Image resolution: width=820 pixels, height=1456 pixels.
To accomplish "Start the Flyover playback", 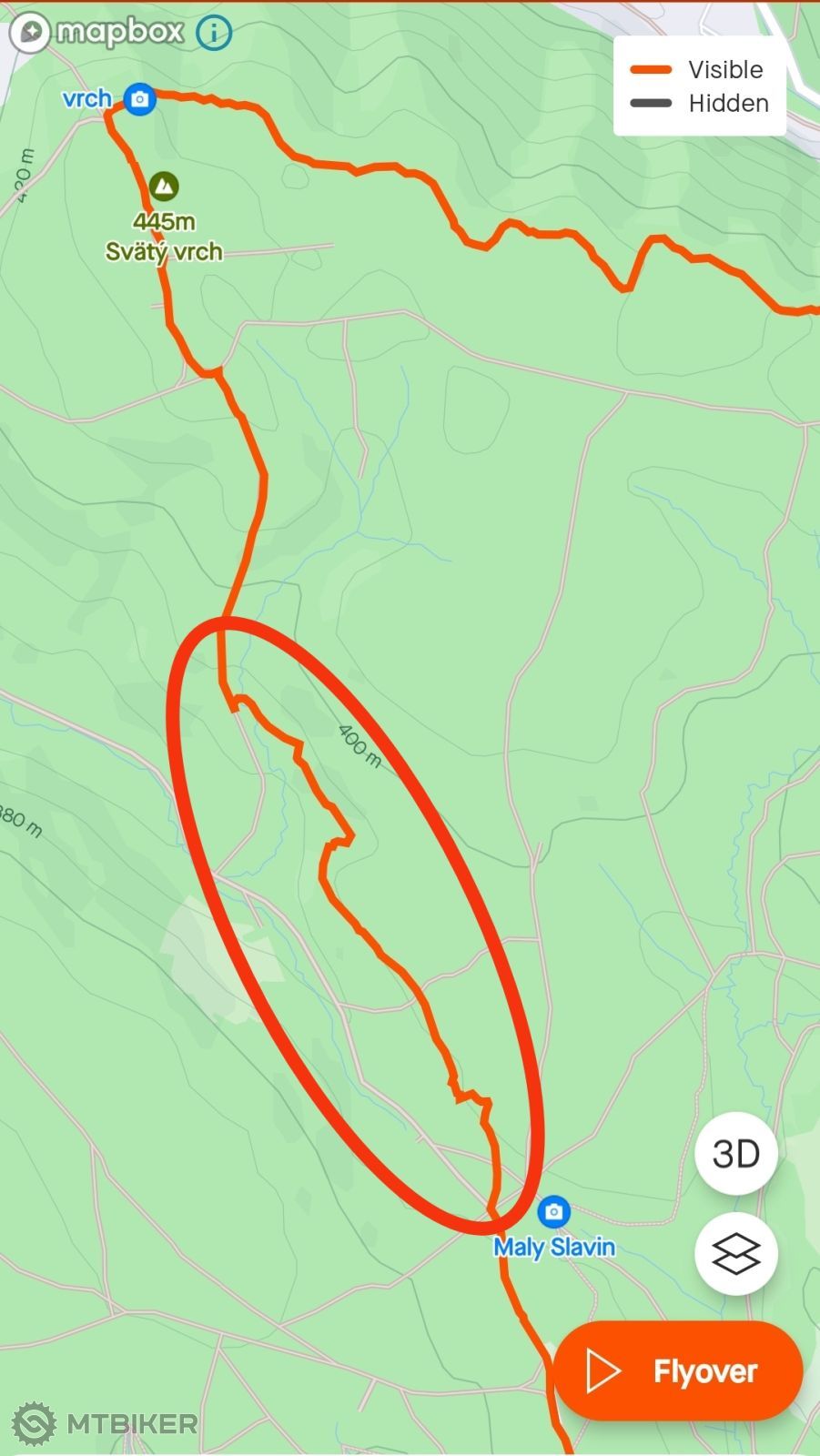I will point(678,1370).
